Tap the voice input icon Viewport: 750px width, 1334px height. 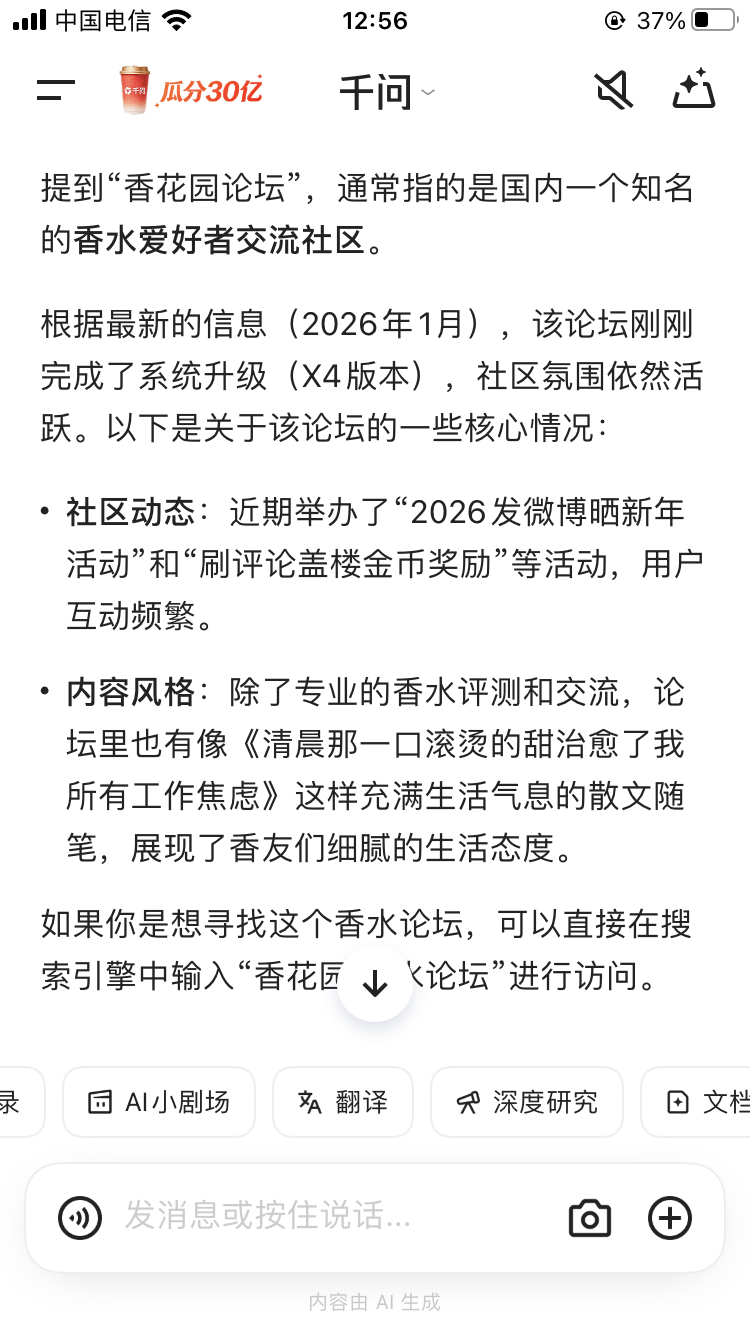pyautogui.click(x=80, y=1218)
